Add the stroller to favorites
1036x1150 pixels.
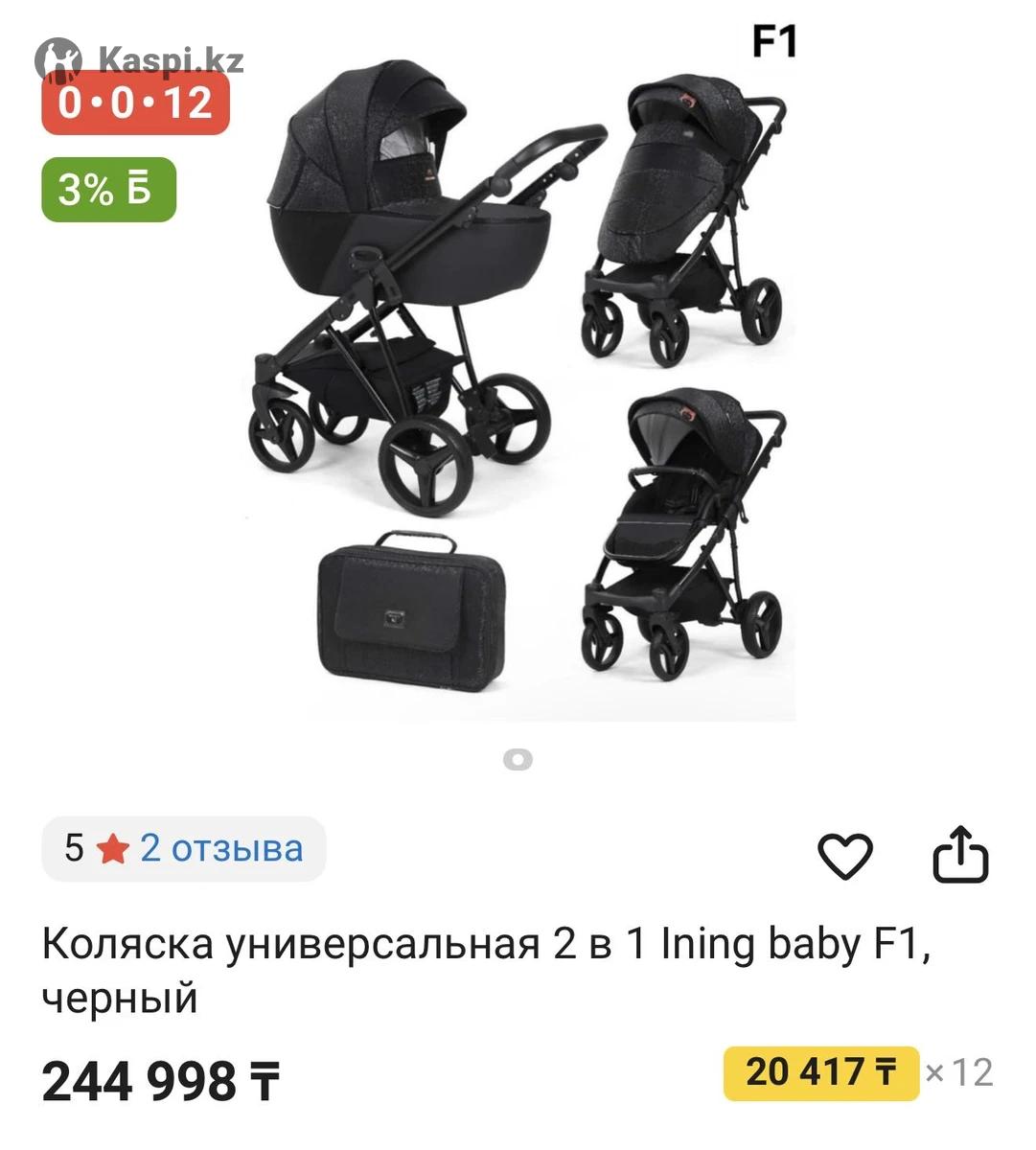(844, 855)
